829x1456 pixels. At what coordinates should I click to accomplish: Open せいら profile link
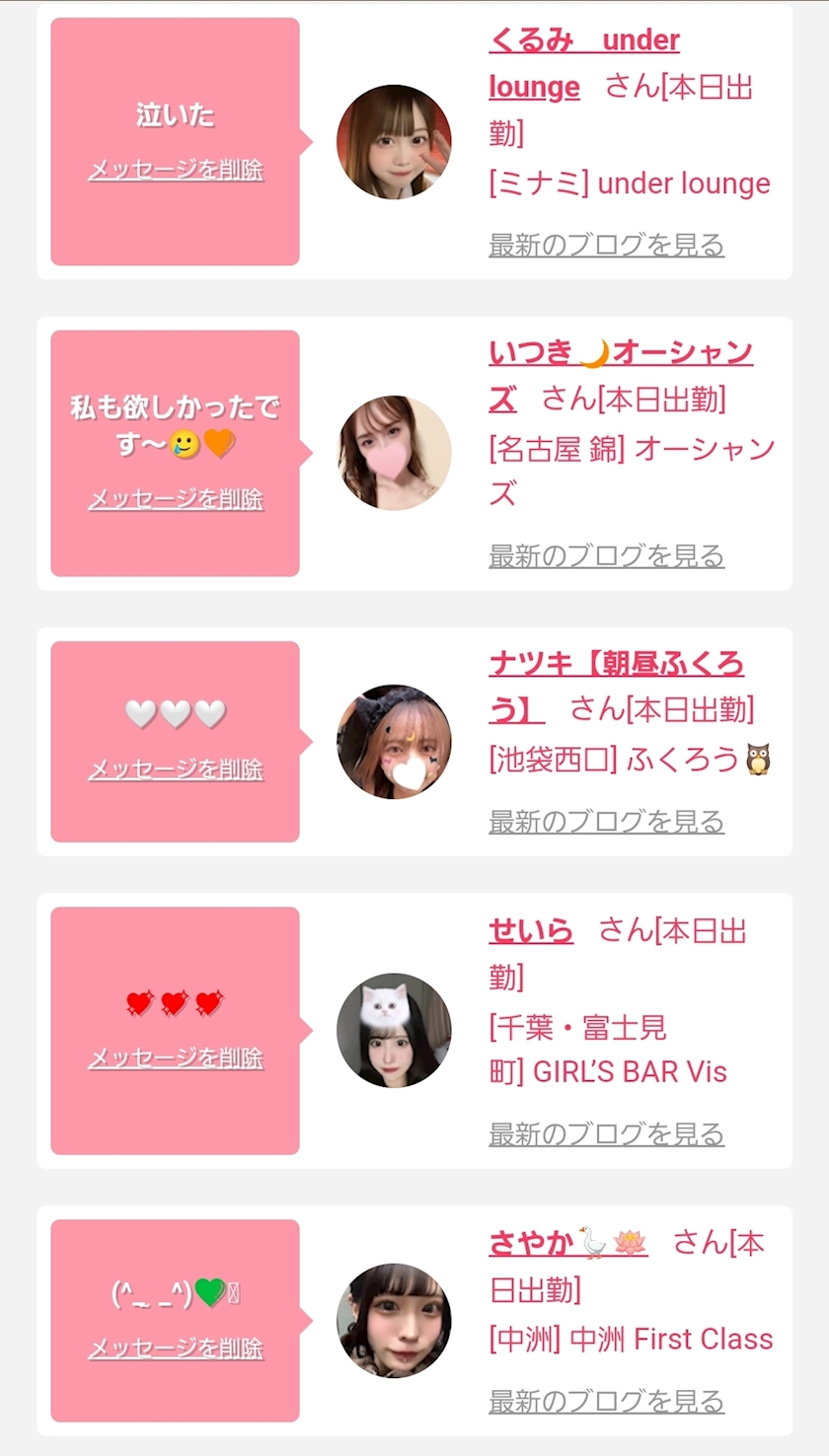point(531,929)
